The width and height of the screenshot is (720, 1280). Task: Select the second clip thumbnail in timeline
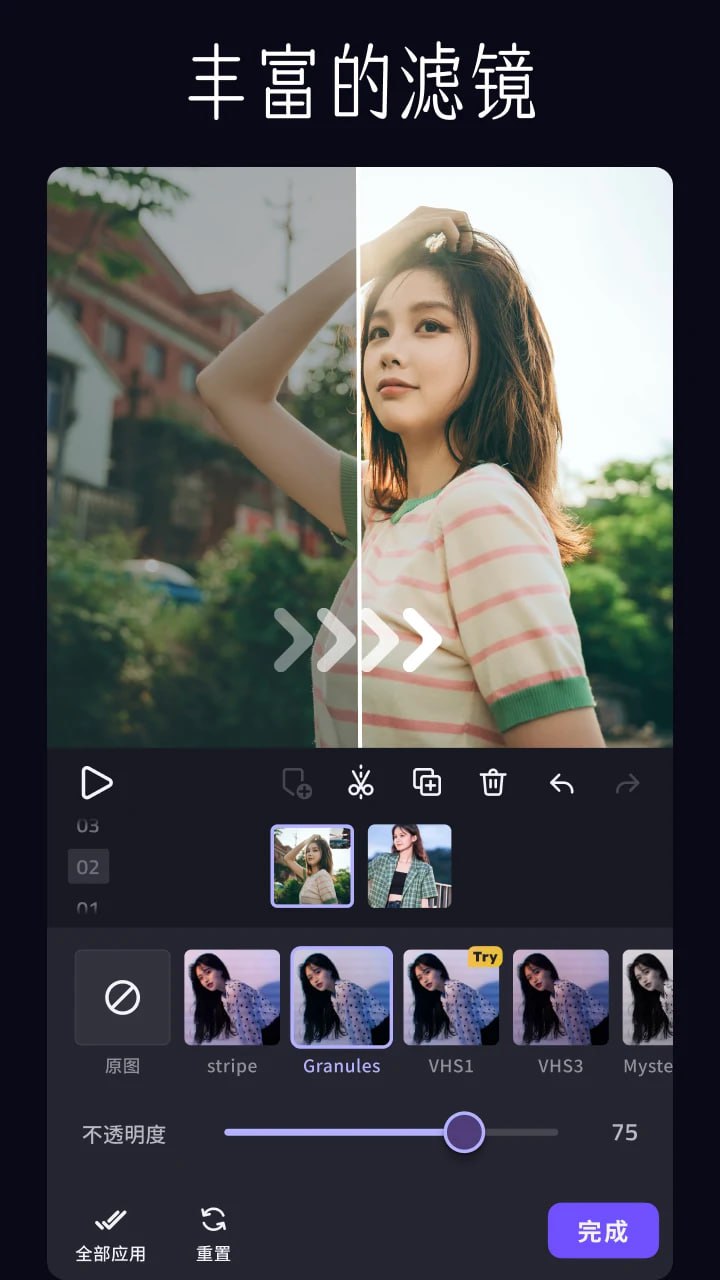tap(409, 865)
